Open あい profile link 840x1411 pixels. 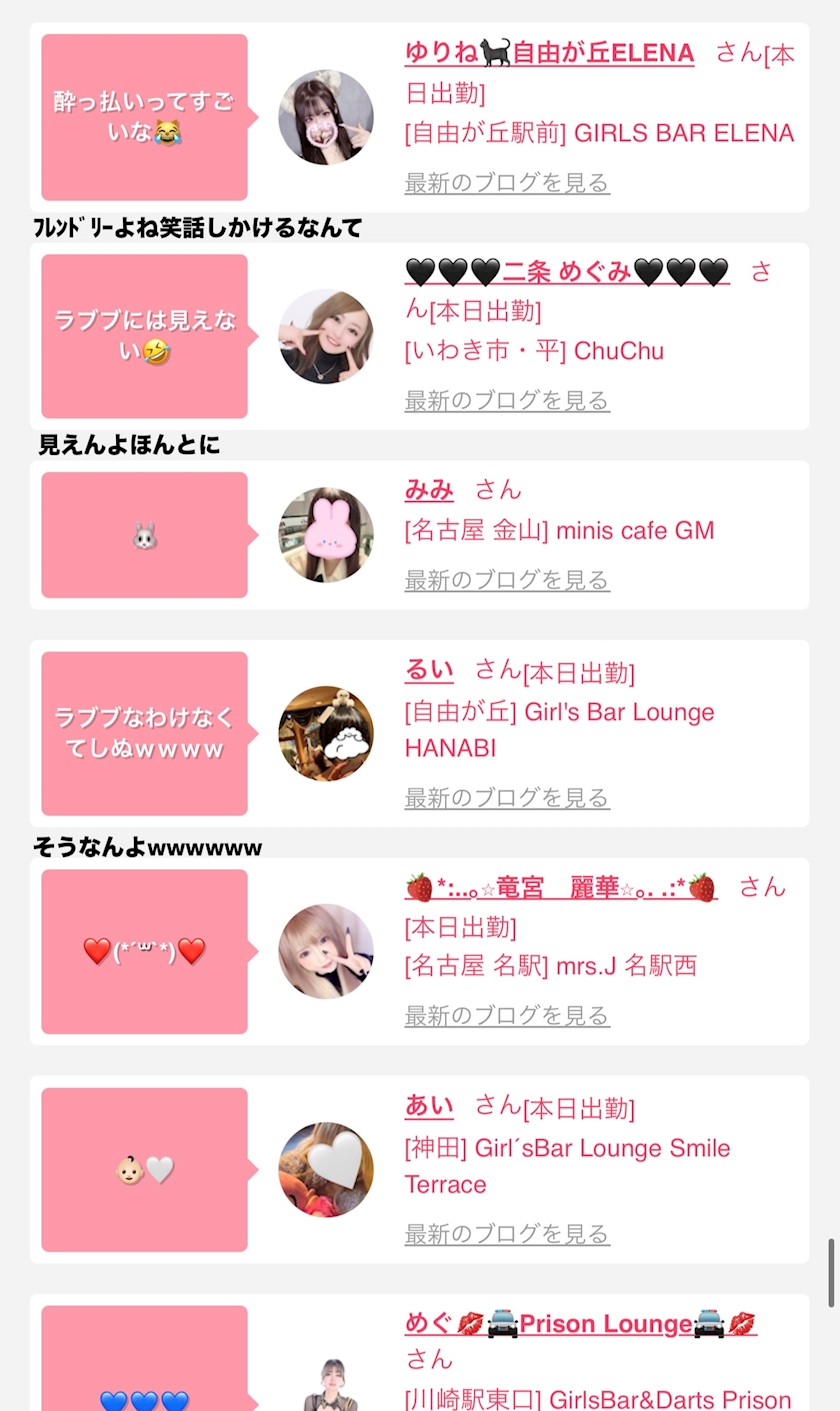tap(429, 1106)
